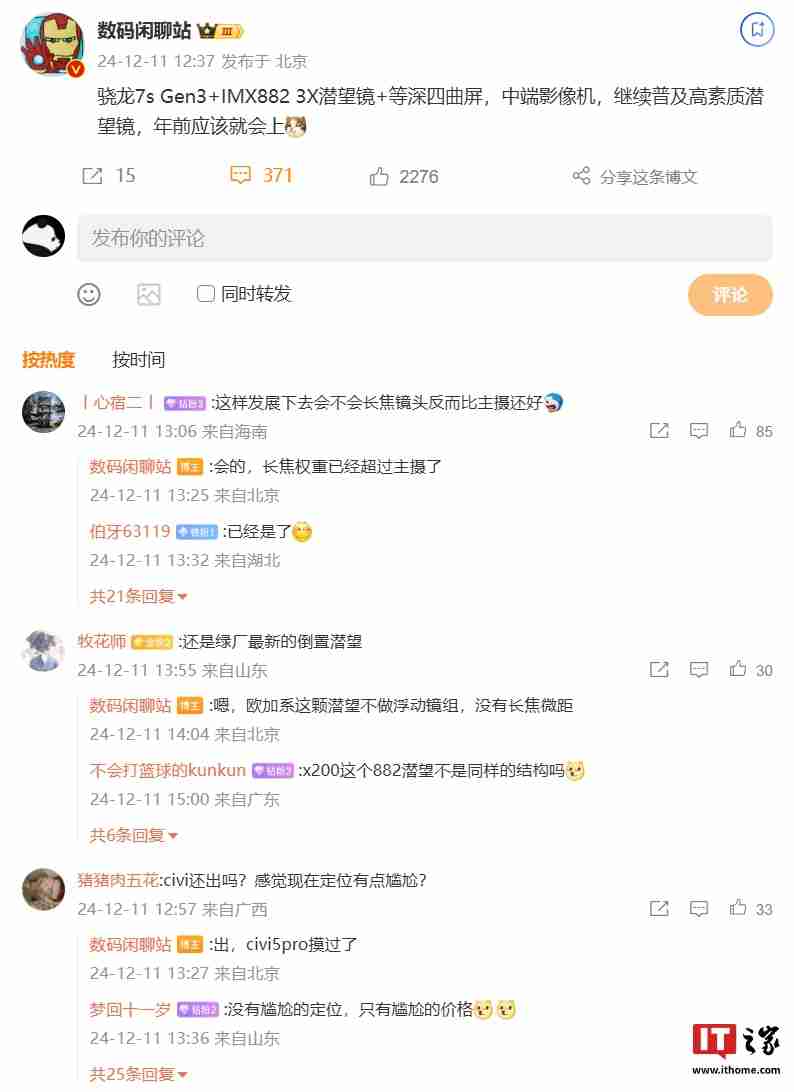Screen dimensions: 794x1092
Task: Enable the 同时转发 checkbox
Action: (205, 294)
